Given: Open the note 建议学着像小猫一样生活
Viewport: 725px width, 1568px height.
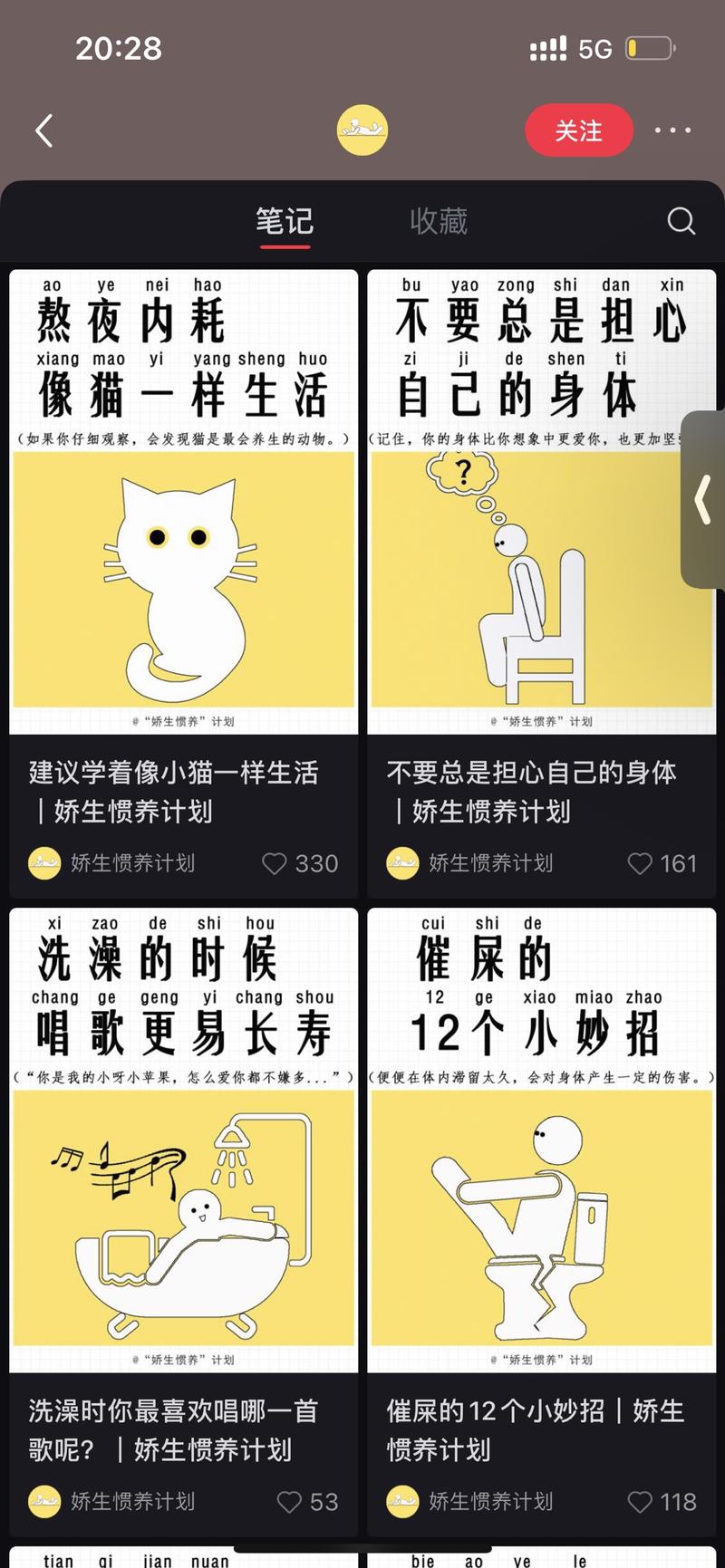Looking at the screenshot, I should [183, 544].
